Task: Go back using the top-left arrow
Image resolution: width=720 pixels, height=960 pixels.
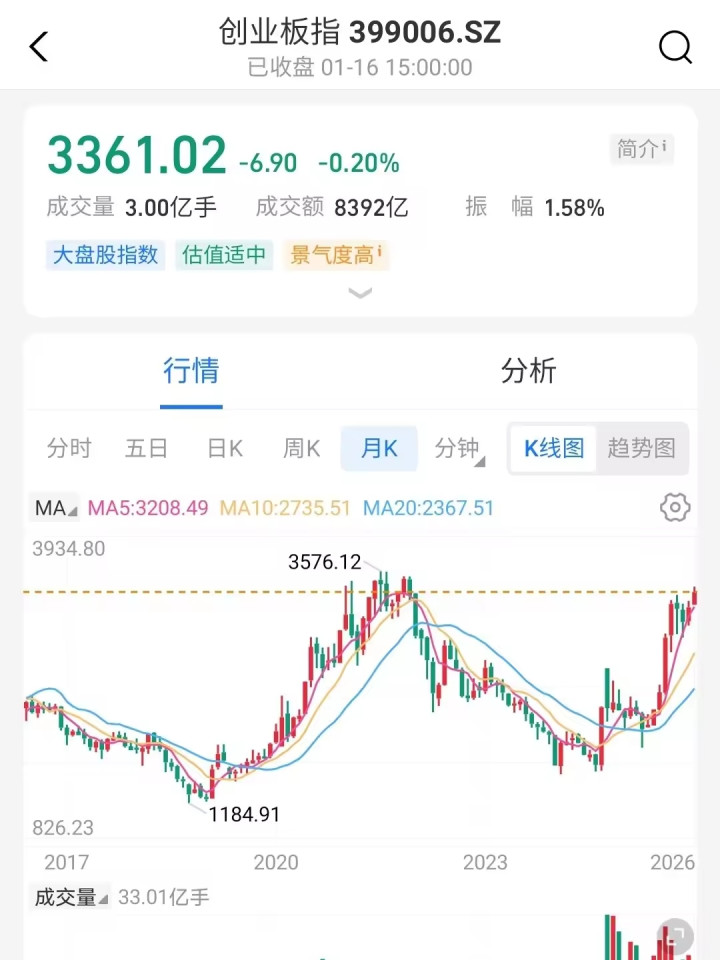Action: pos(39,47)
